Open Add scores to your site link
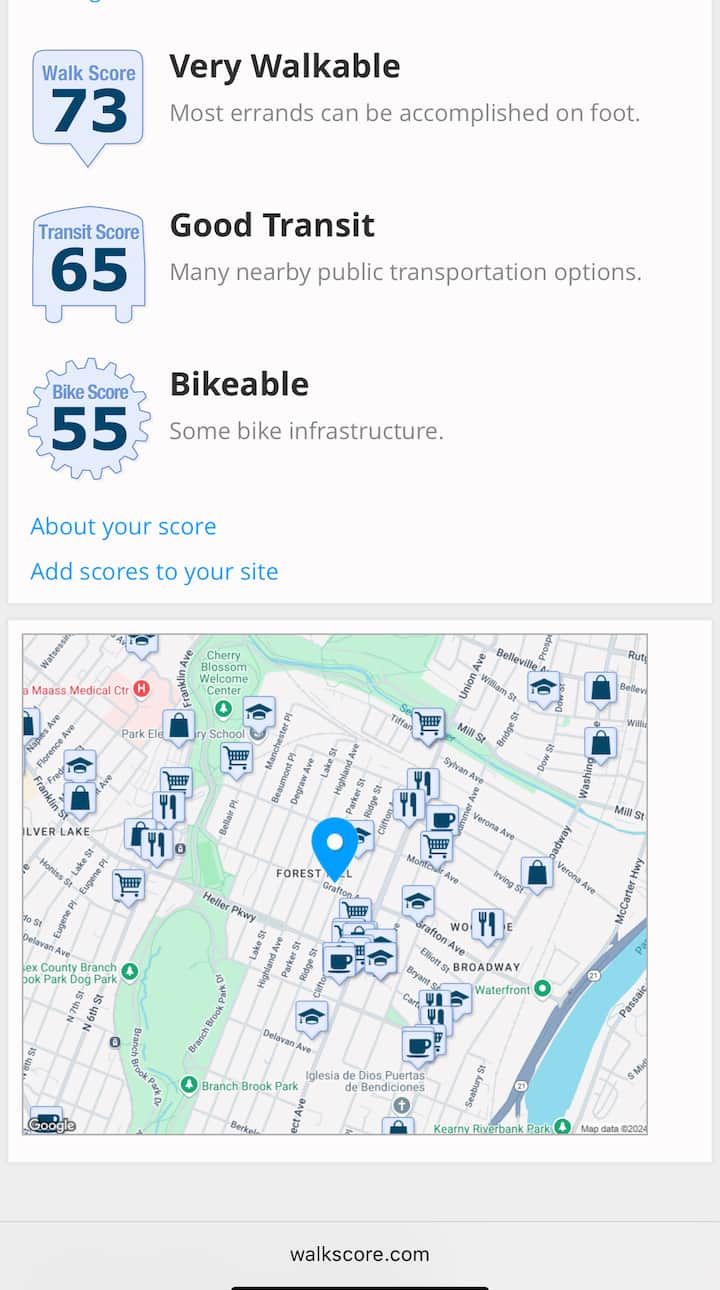 coord(154,572)
